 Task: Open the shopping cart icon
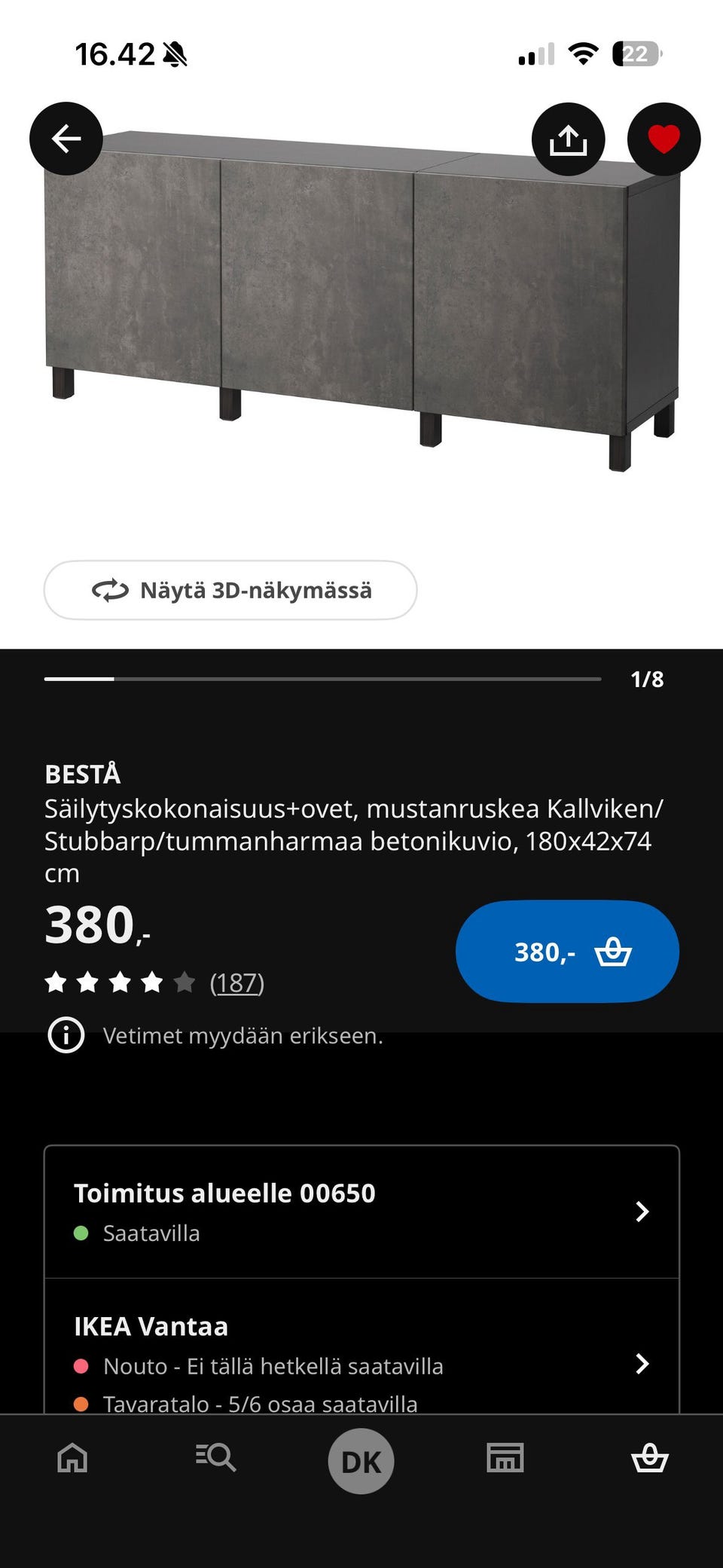[x=651, y=1459]
